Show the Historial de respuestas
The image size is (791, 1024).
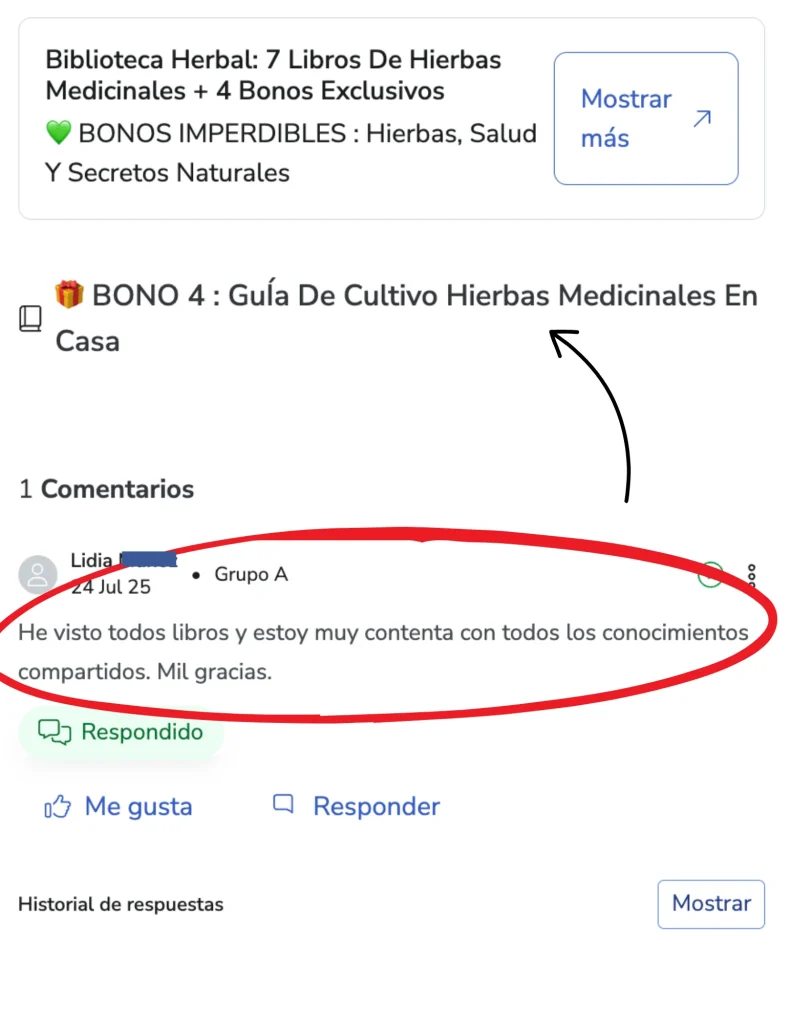coord(710,904)
